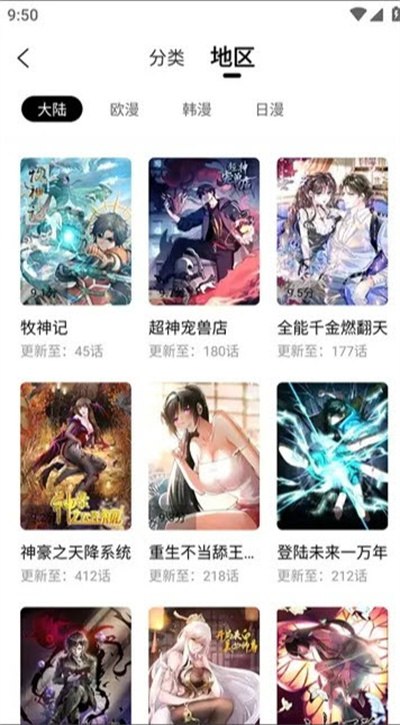This screenshot has height=725, width=400.
Task: Choose the 韩漫 filter chip
Action: click(197, 110)
